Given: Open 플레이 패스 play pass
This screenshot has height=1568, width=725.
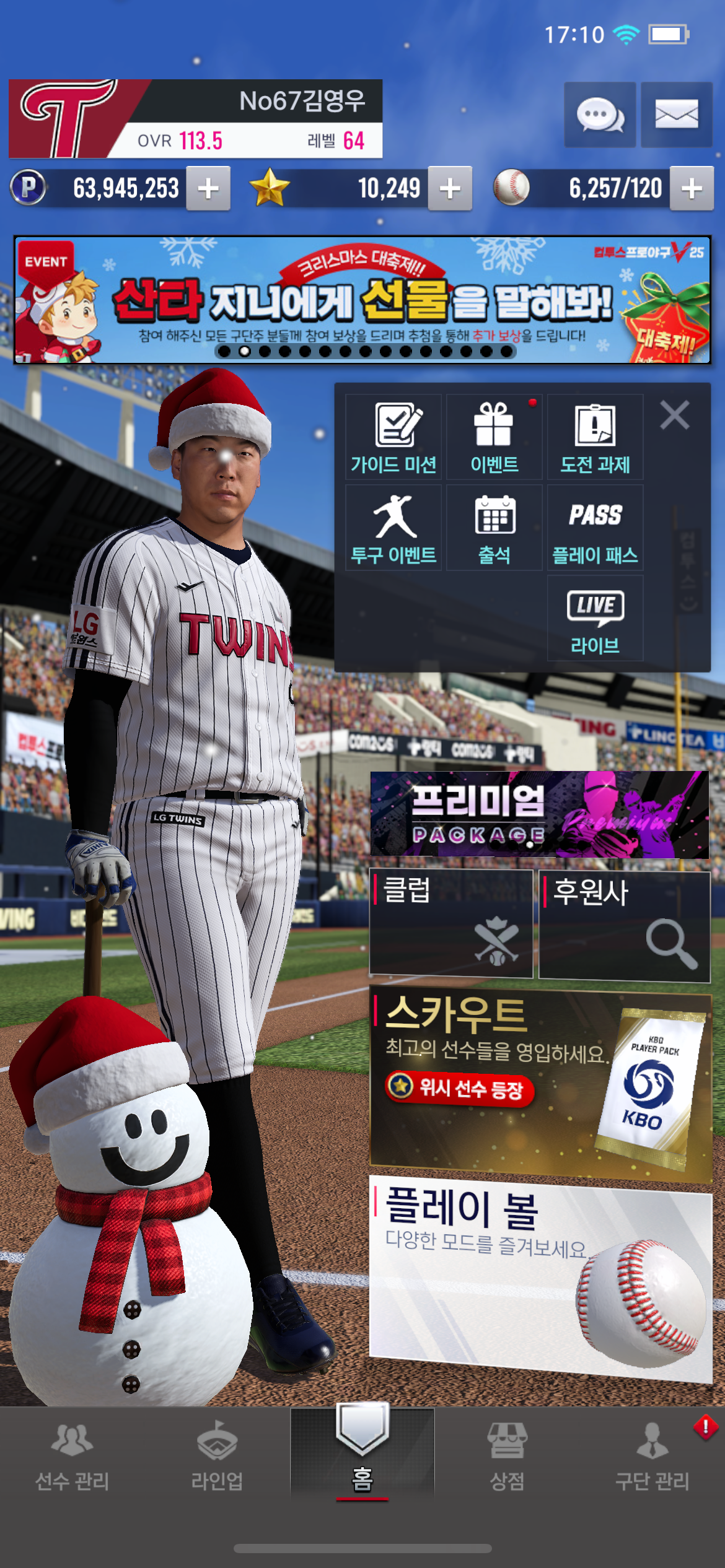Looking at the screenshot, I should pos(595,528).
